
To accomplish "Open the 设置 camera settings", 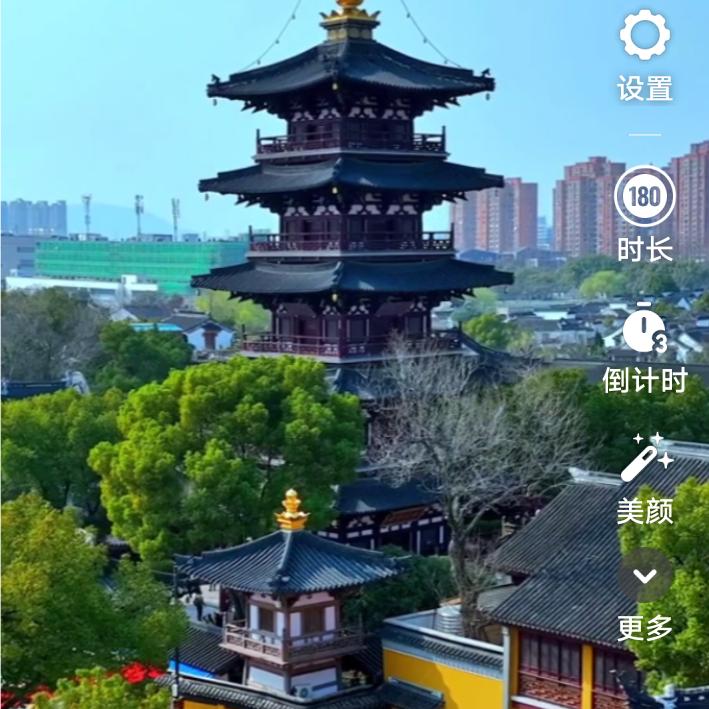I will click(x=645, y=36).
